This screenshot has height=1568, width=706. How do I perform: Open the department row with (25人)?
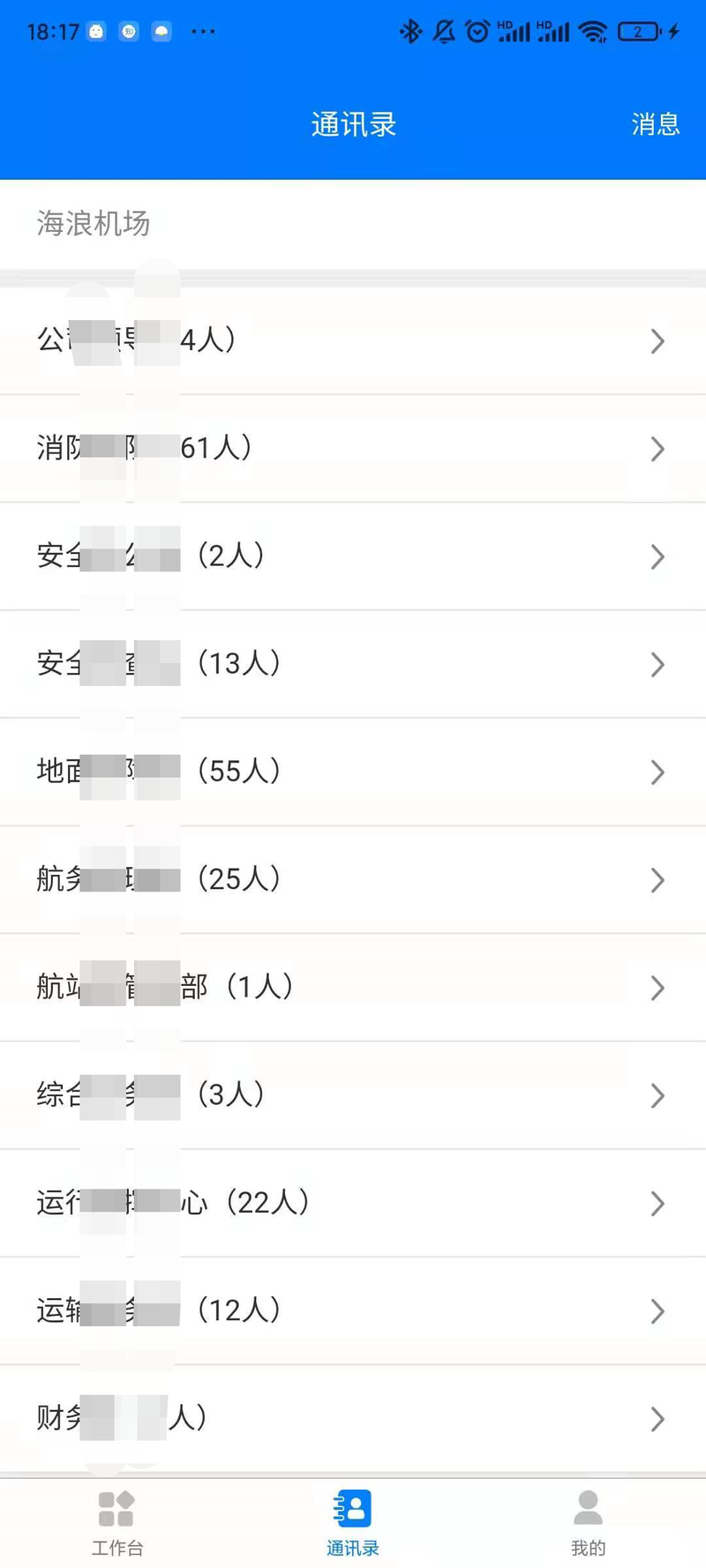tap(353, 880)
